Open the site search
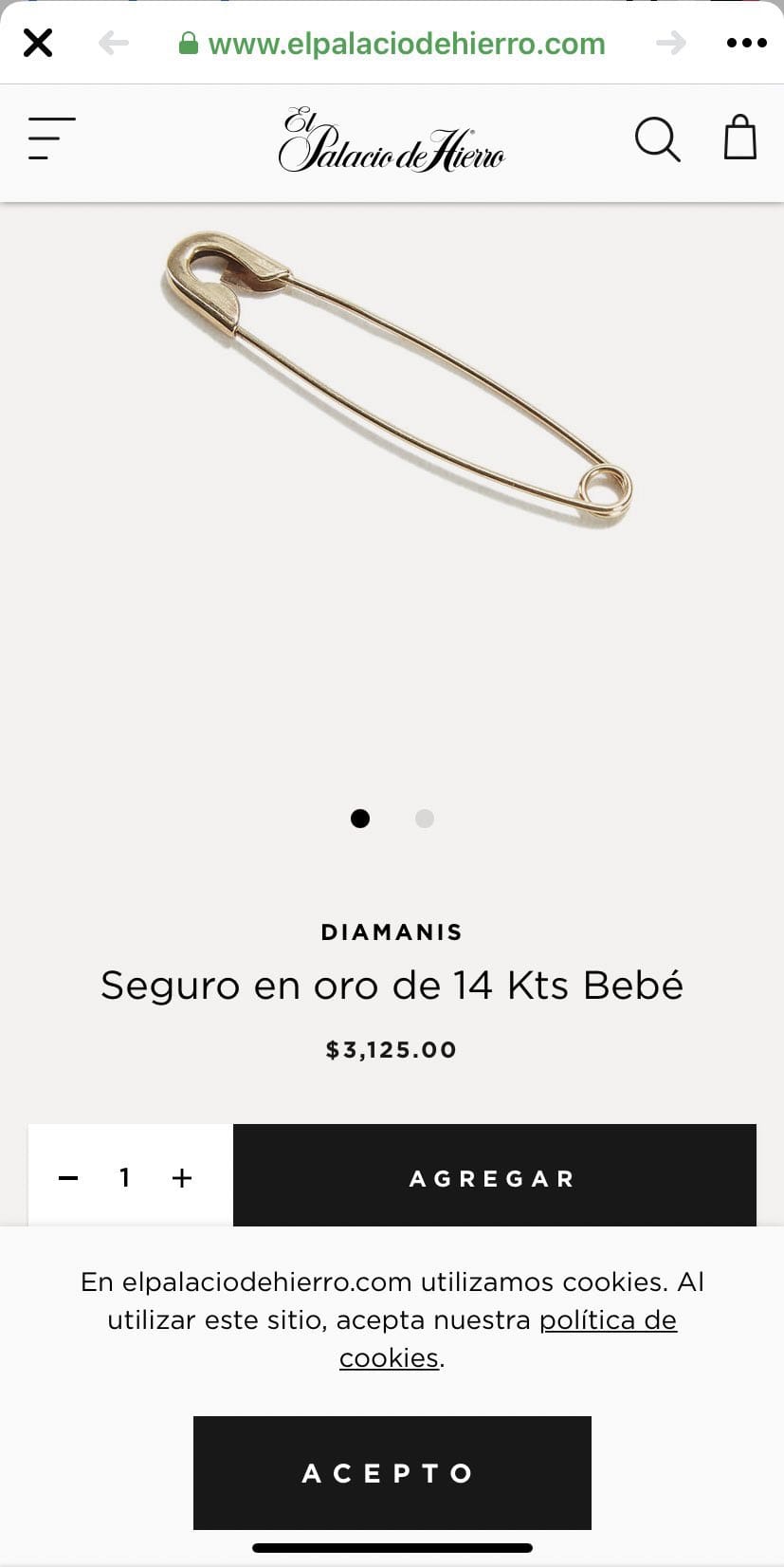Image resolution: width=784 pixels, height=1567 pixels. point(657,139)
